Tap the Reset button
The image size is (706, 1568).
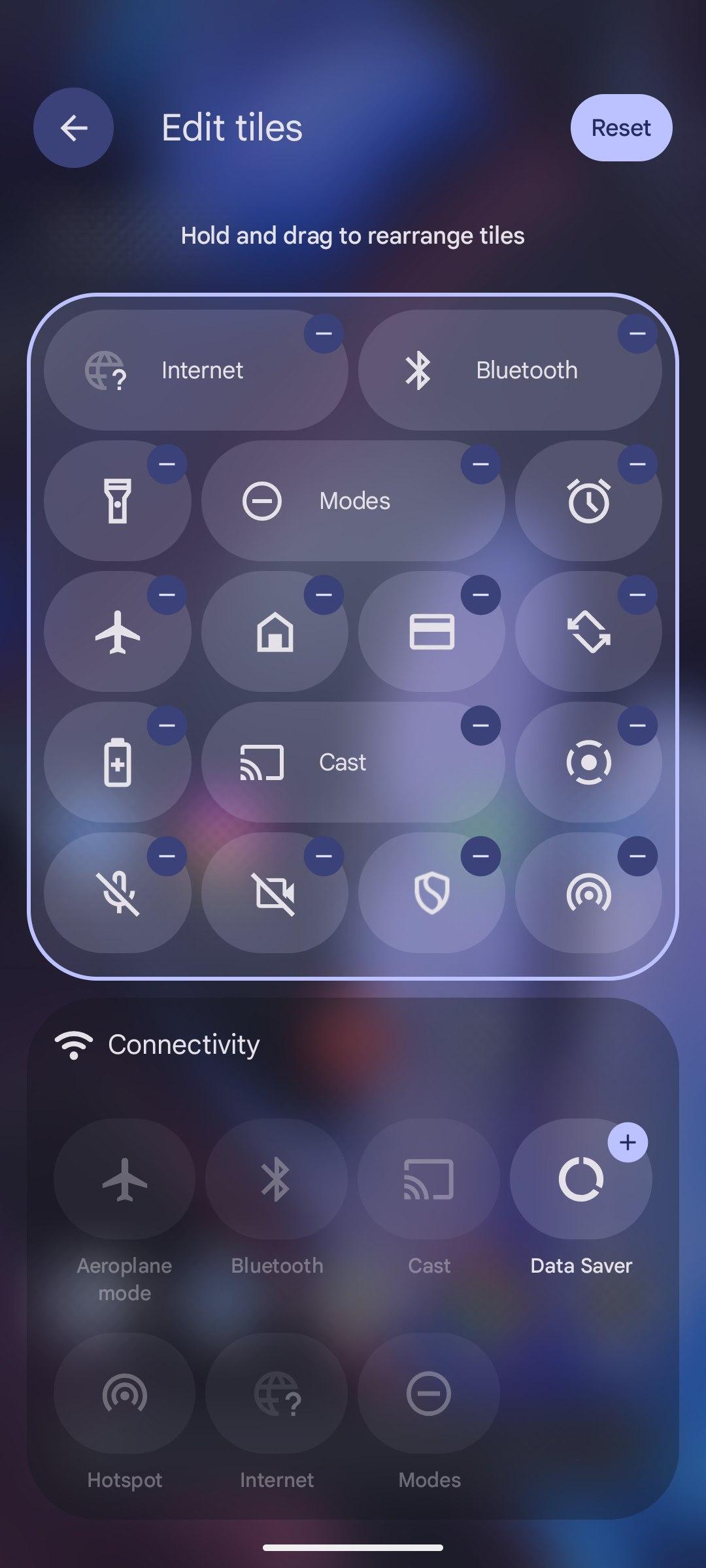pos(621,127)
